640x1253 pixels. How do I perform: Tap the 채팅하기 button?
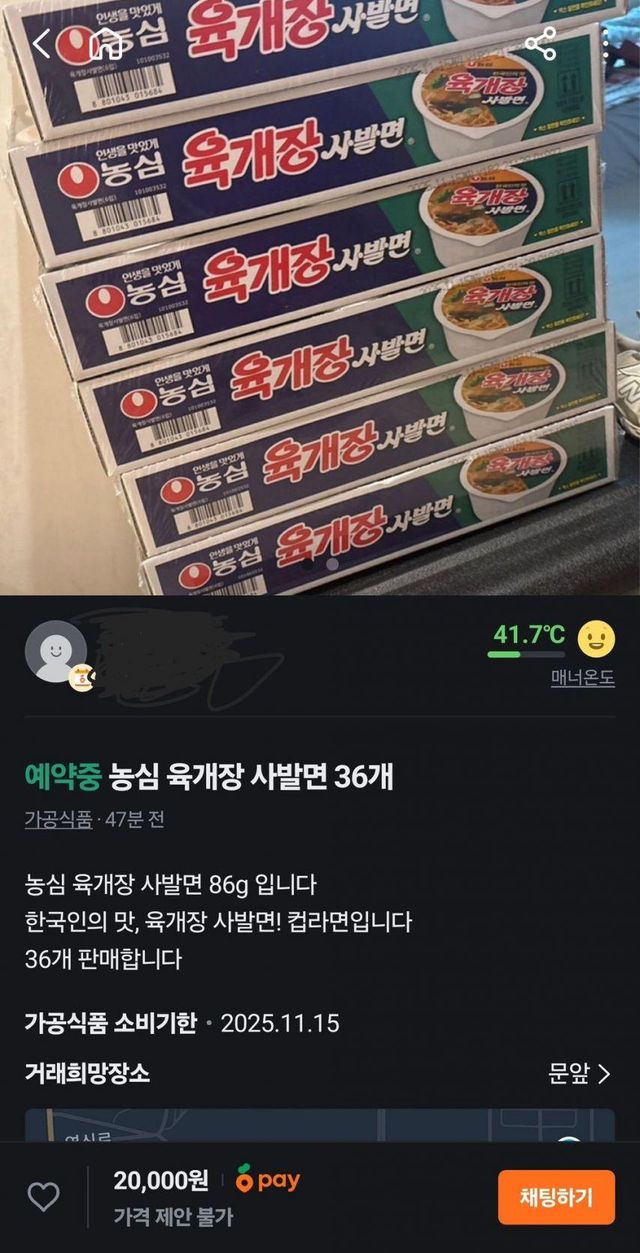(556, 1197)
